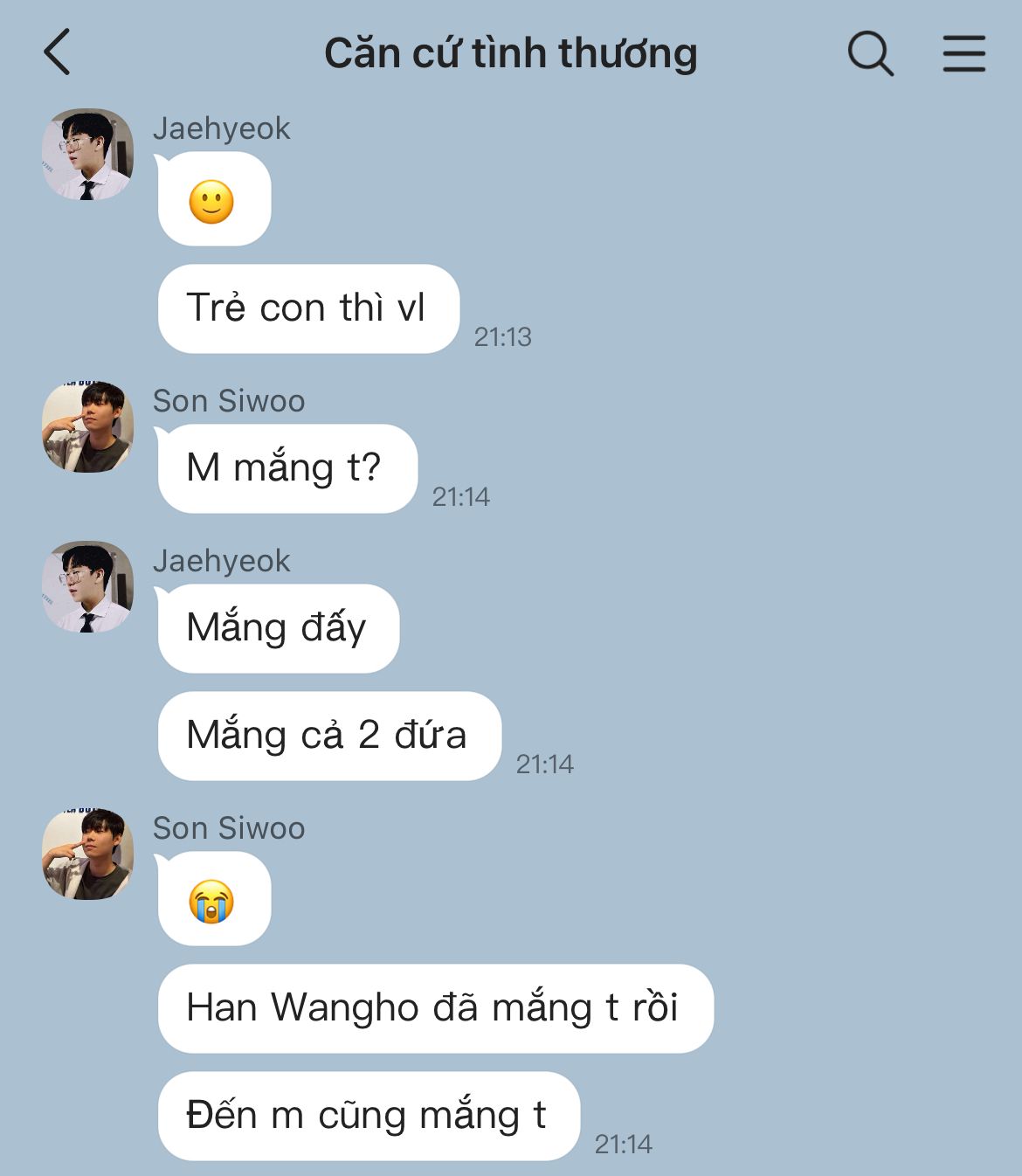View Jaehyeok's profile picture next to "Mắng đấy"
1022x1176 pixels.
(87, 587)
